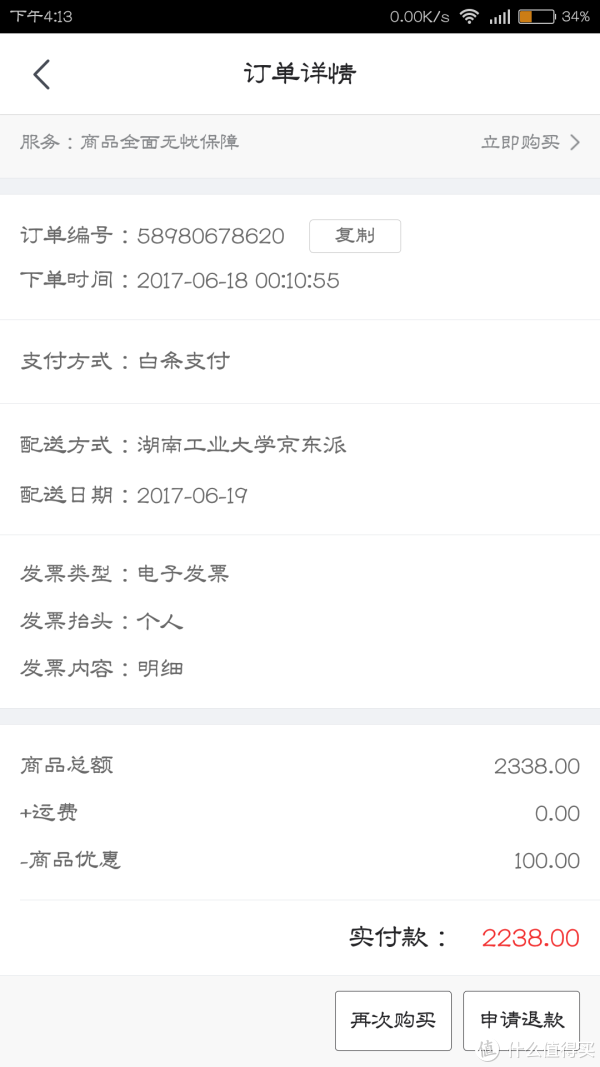The height and width of the screenshot is (1067, 600).
Task: Request a refund via 申请退款
Action: point(522,1020)
